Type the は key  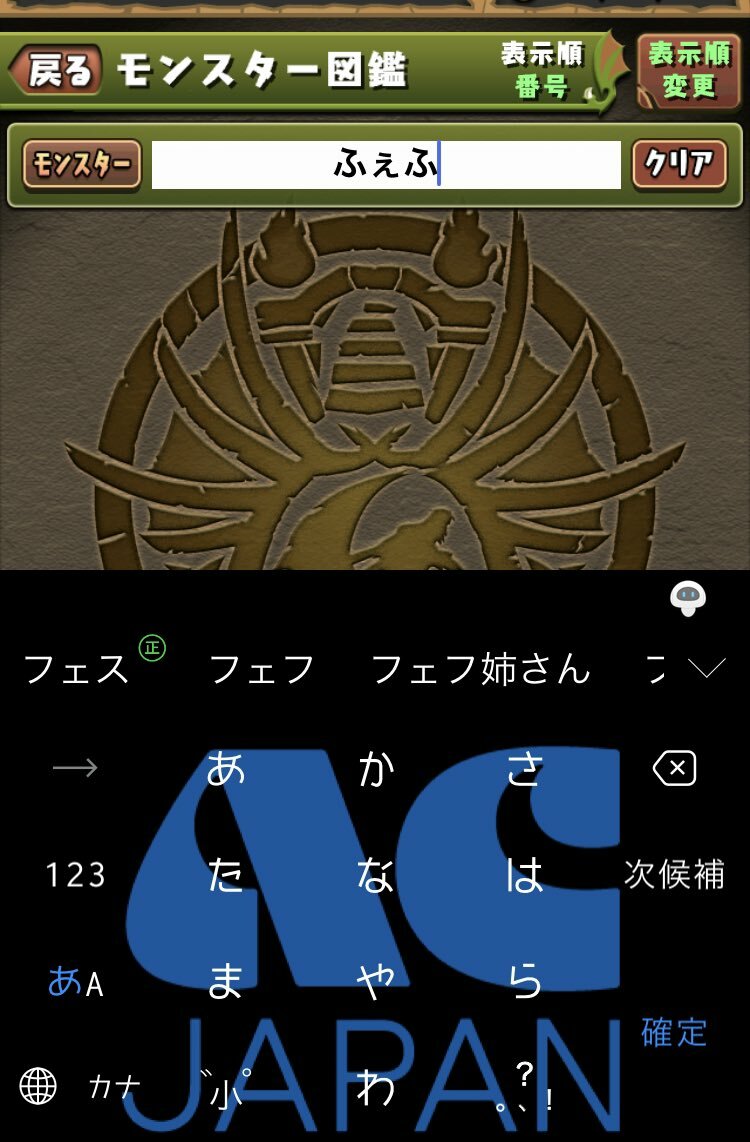pos(524,876)
